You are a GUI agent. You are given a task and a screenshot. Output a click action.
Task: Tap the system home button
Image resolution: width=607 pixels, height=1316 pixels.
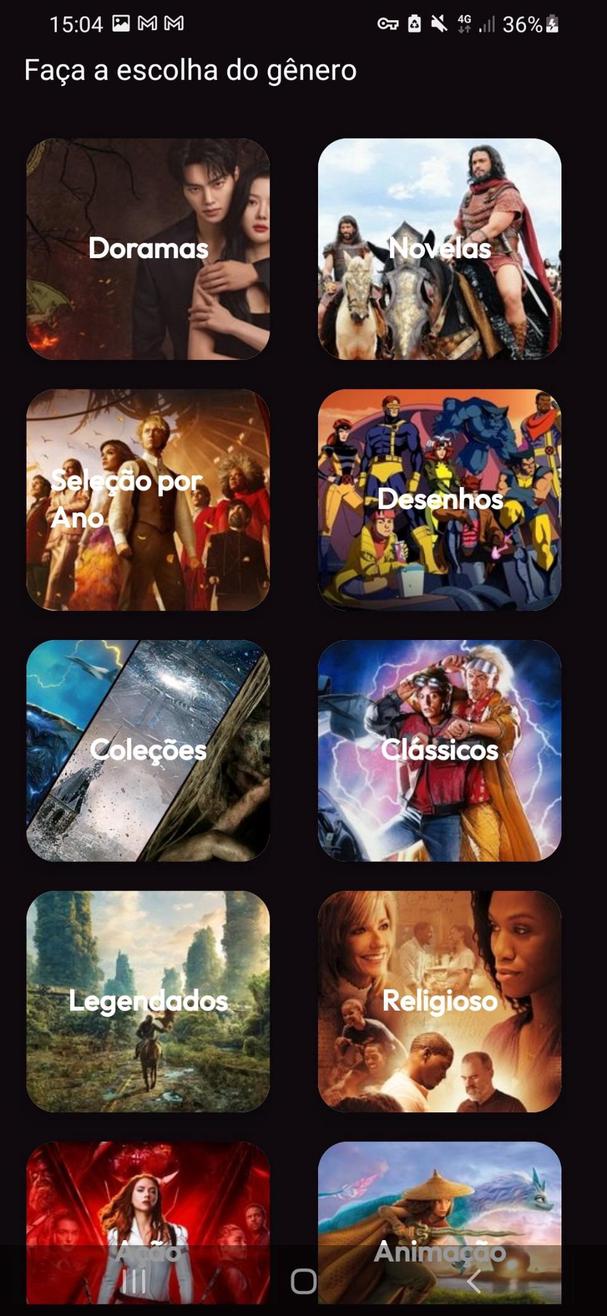[303, 1281]
